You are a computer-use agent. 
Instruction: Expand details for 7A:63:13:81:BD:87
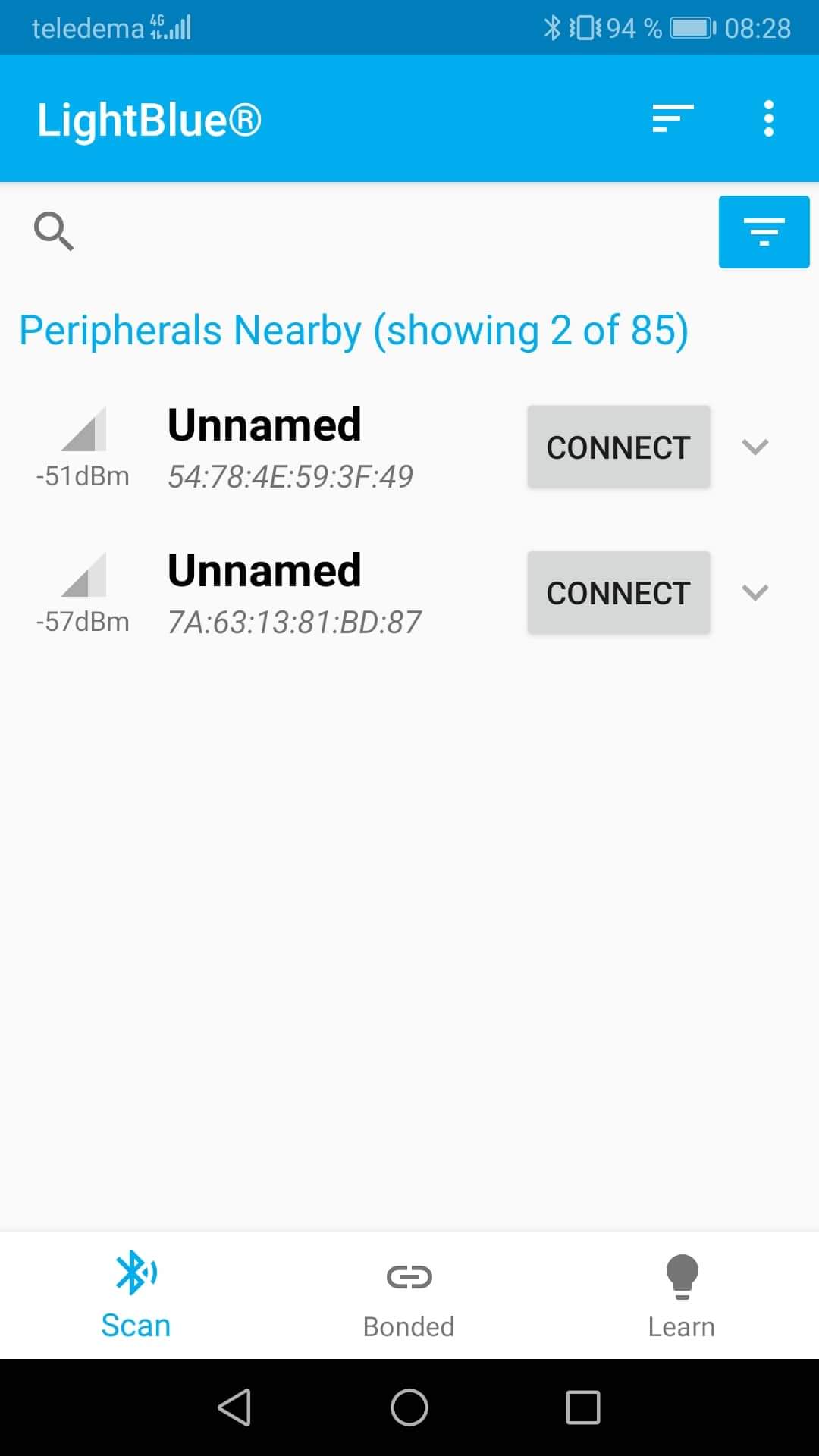click(755, 592)
